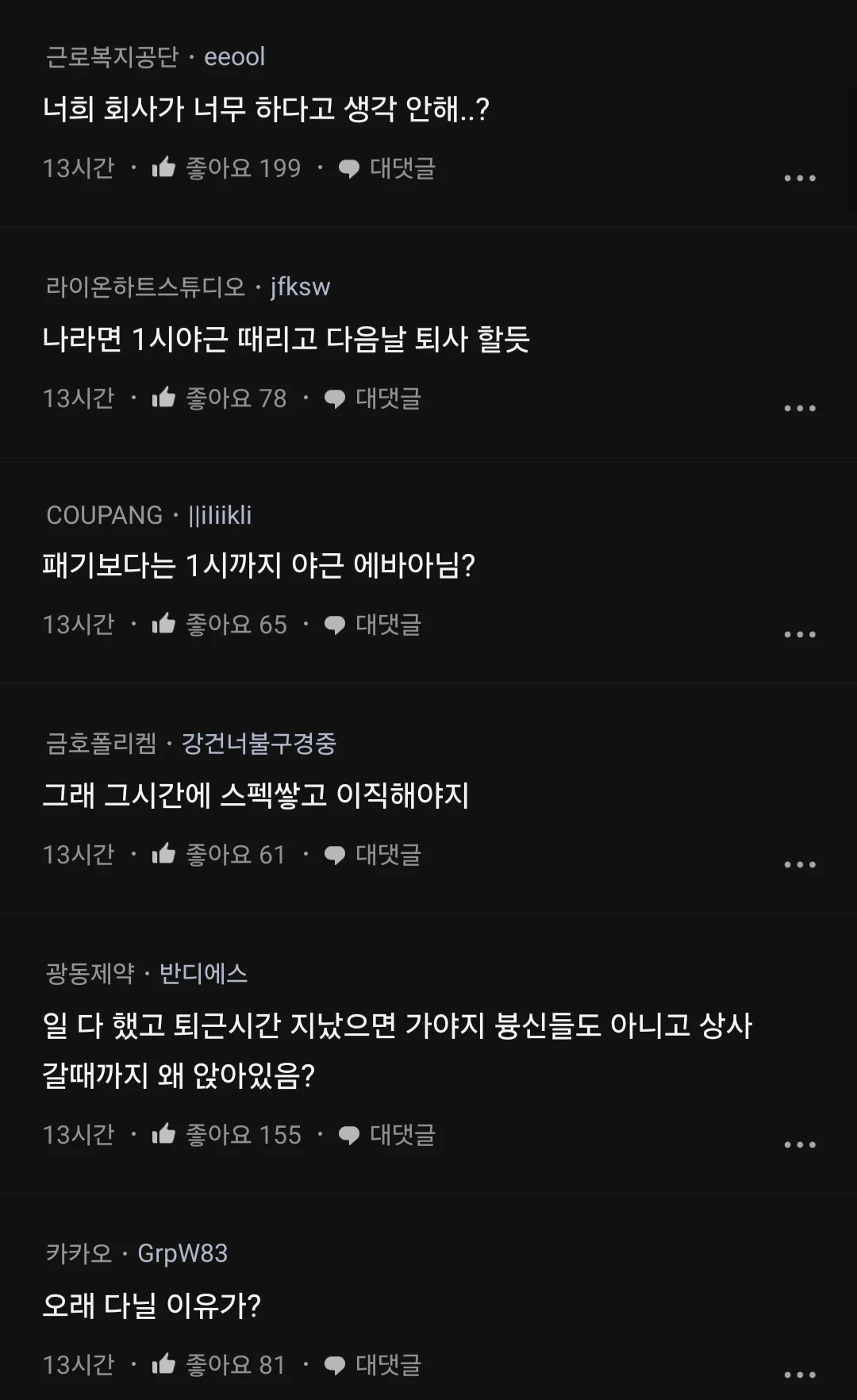Like 강건너불구경중's comment

(163, 854)
